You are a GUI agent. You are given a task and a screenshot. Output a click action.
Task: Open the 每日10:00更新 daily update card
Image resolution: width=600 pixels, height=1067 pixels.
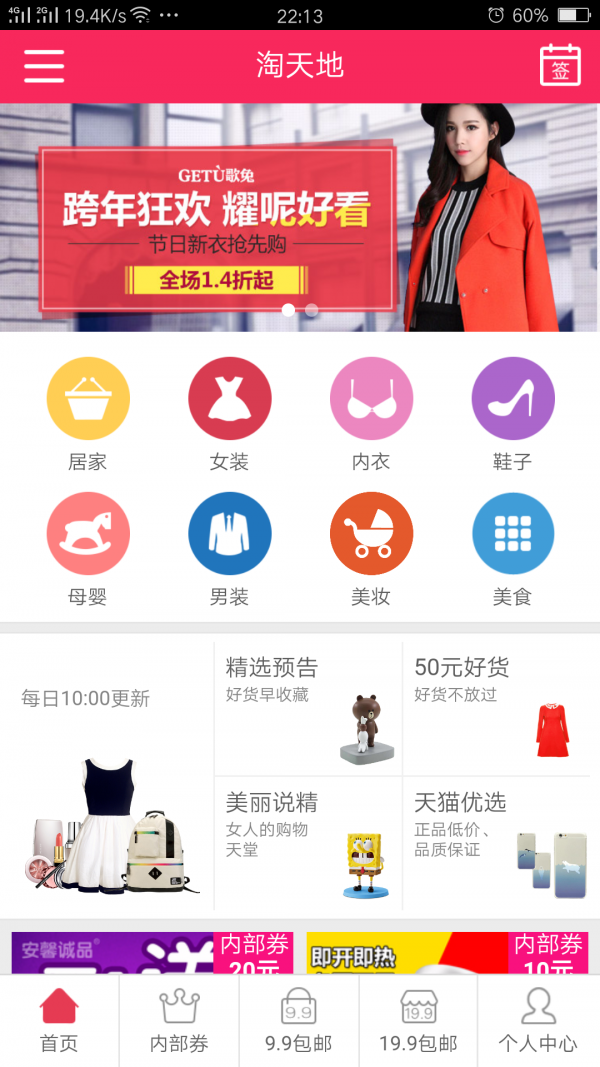[108, 775]
